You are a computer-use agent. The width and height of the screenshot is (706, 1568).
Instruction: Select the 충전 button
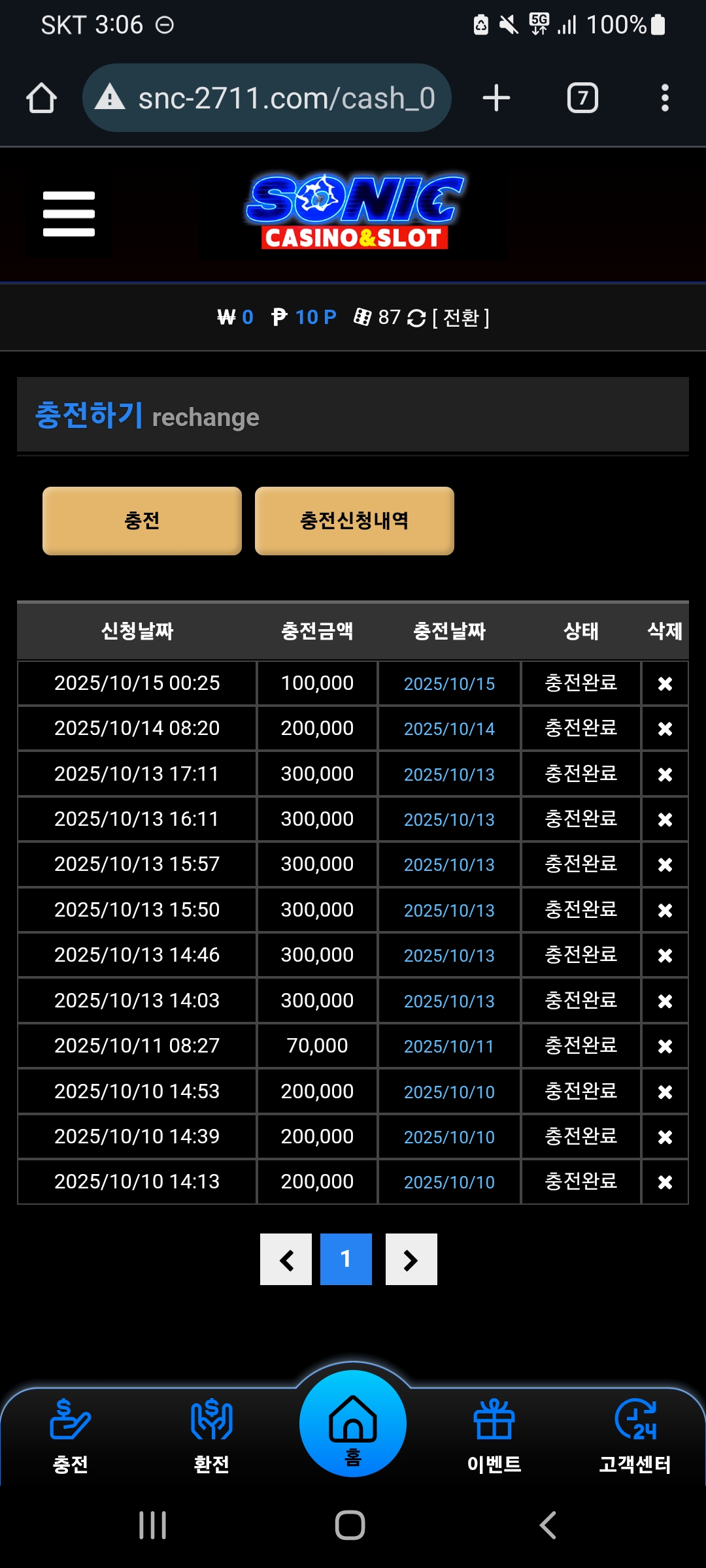pos(142,521)
